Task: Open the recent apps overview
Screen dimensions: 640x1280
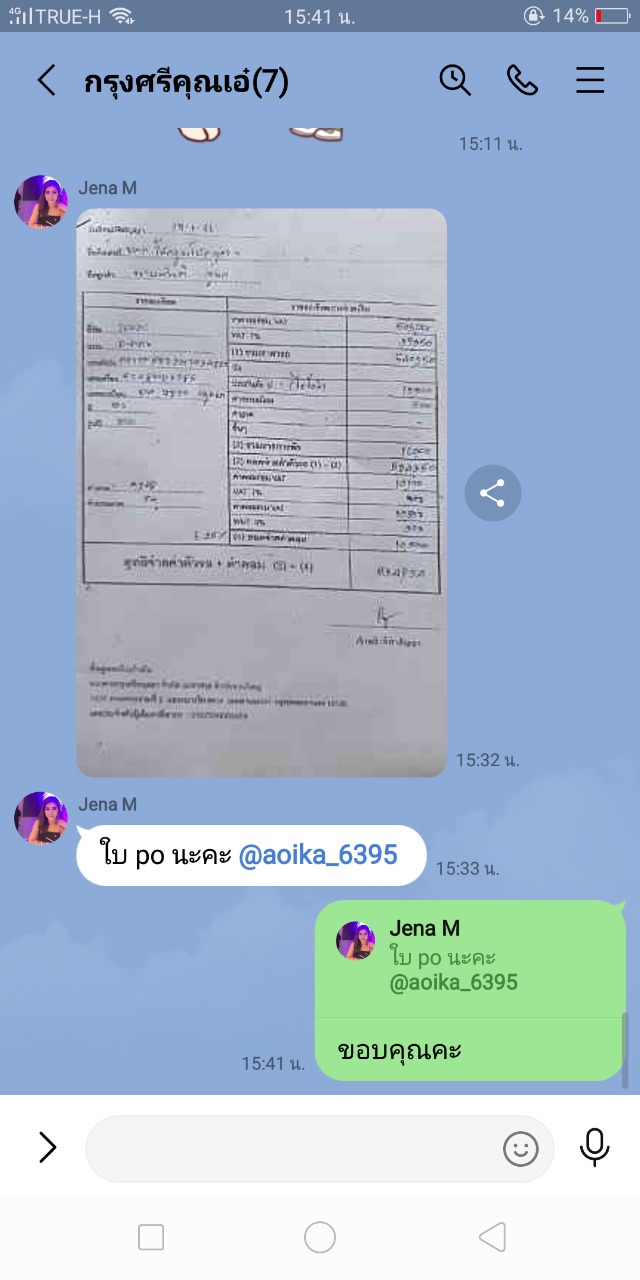Action: (x=151, y=1238)
